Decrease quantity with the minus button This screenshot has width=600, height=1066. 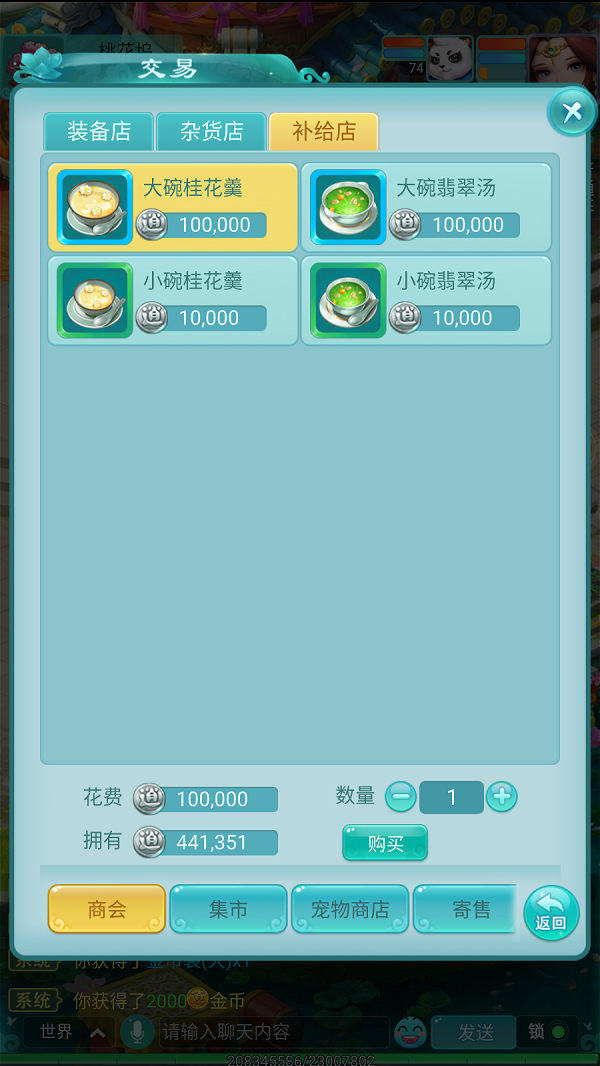point(400,797)
